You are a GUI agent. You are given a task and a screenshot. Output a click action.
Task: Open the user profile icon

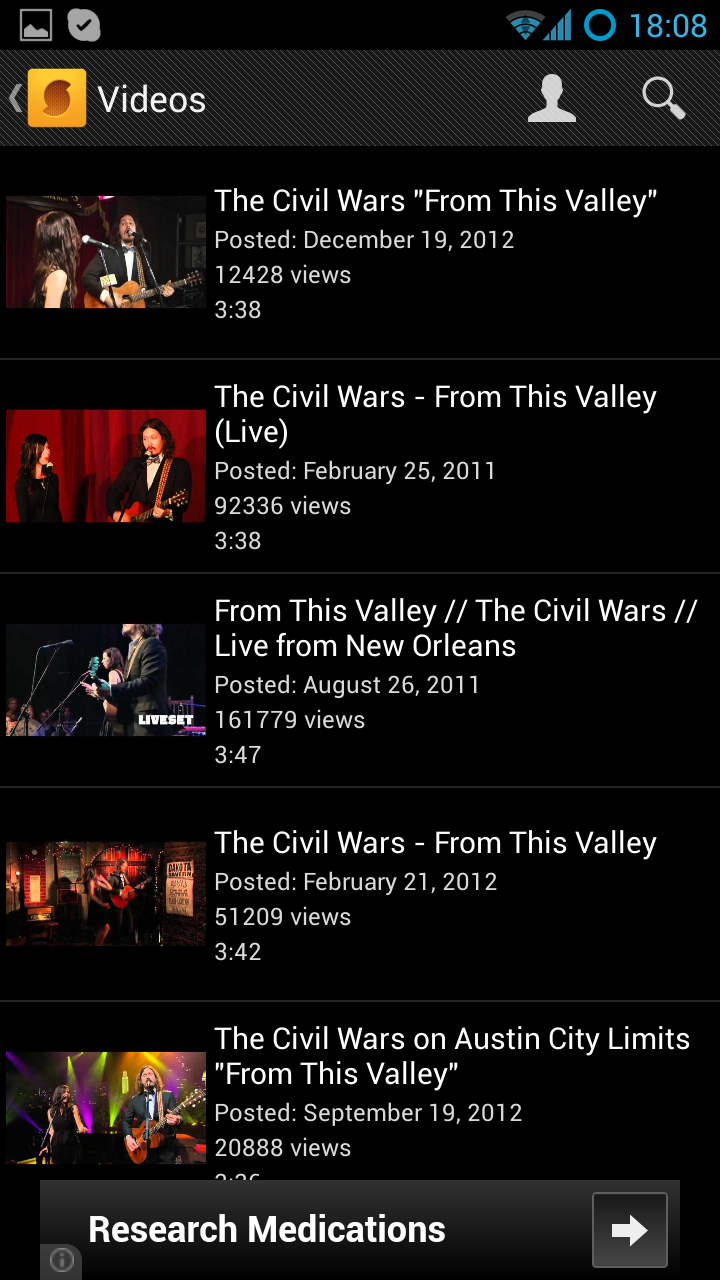coord(552,98)
